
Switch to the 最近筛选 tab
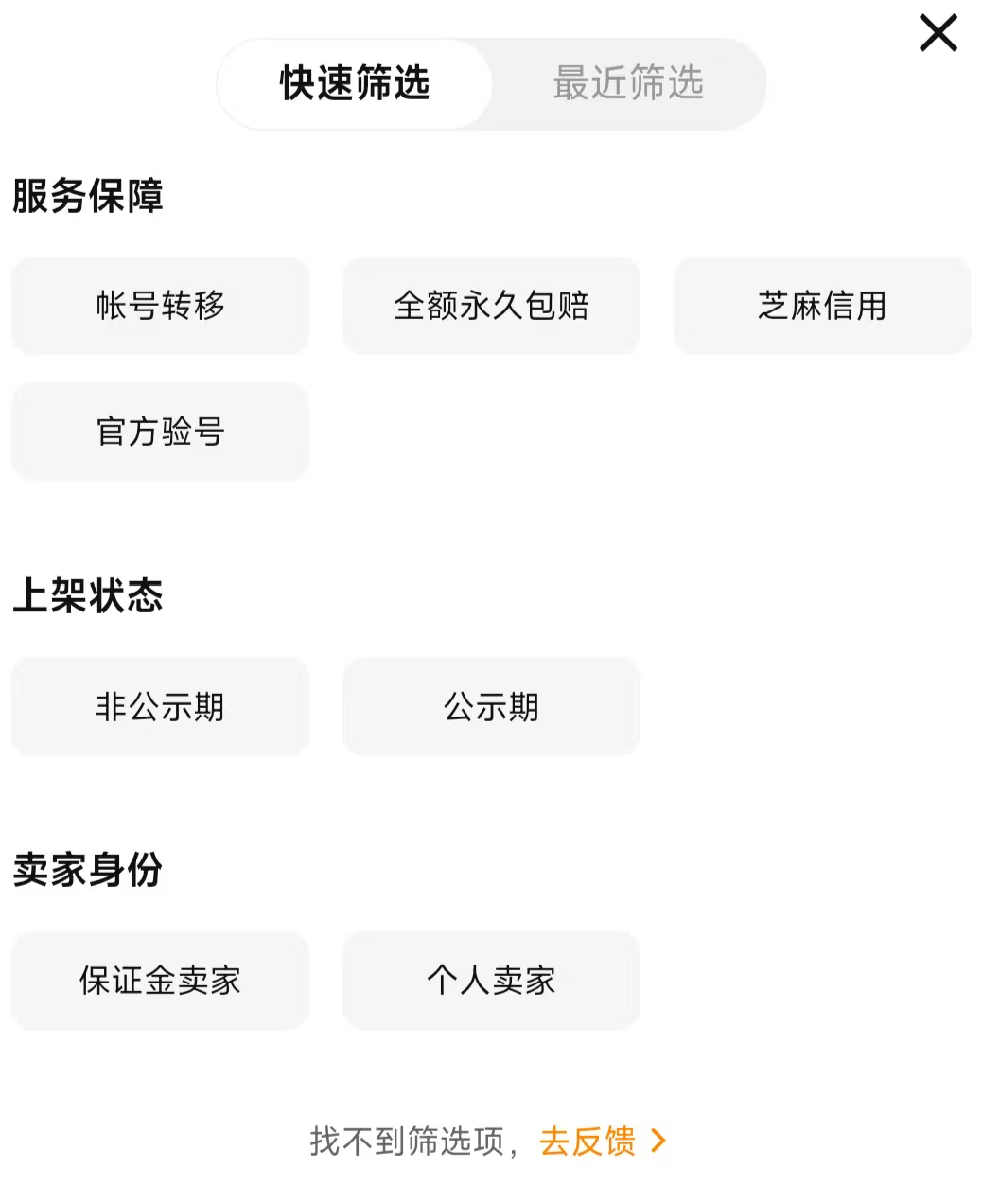[628, 83]
